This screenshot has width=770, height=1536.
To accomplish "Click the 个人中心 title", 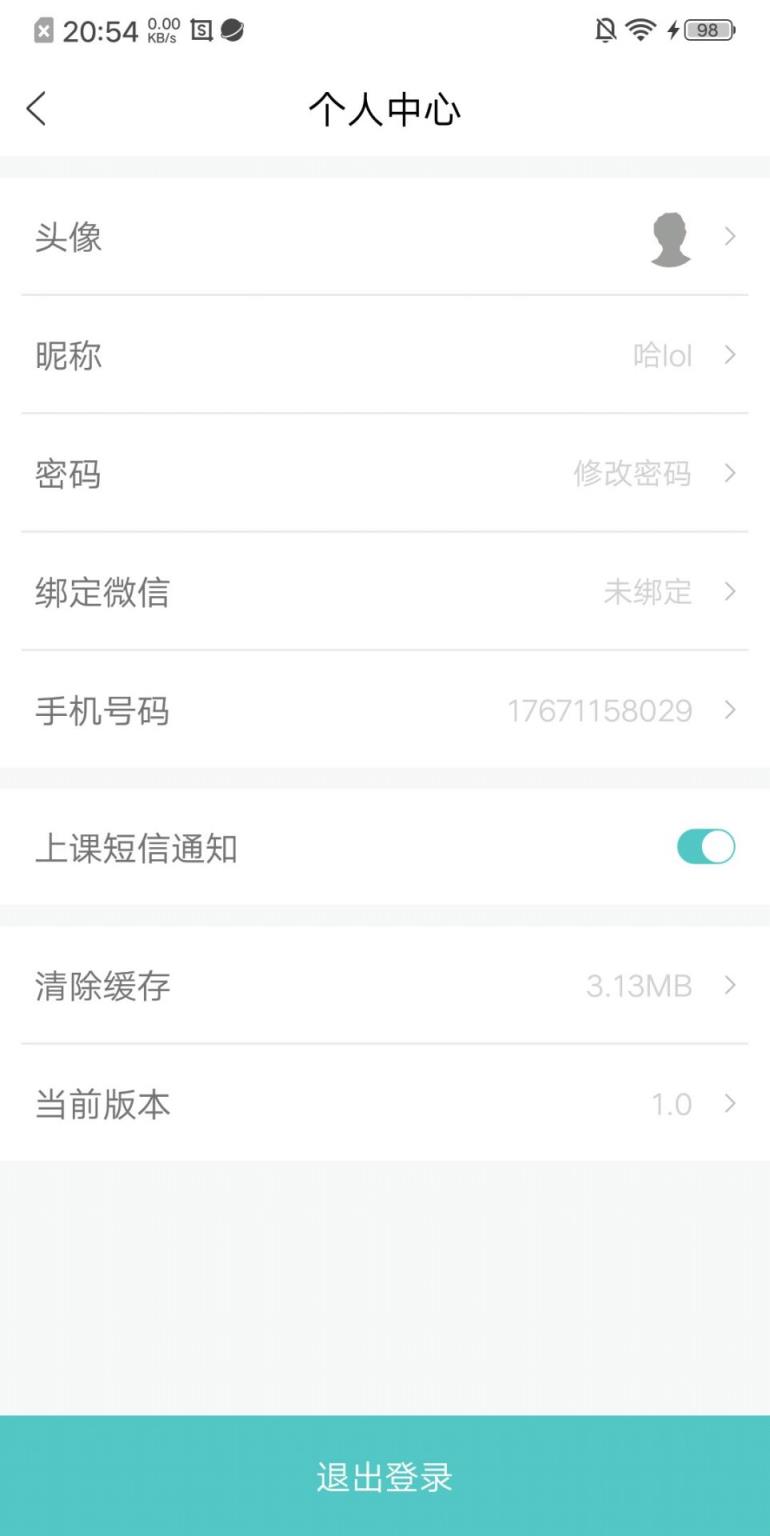I will (x=385, y=110).
